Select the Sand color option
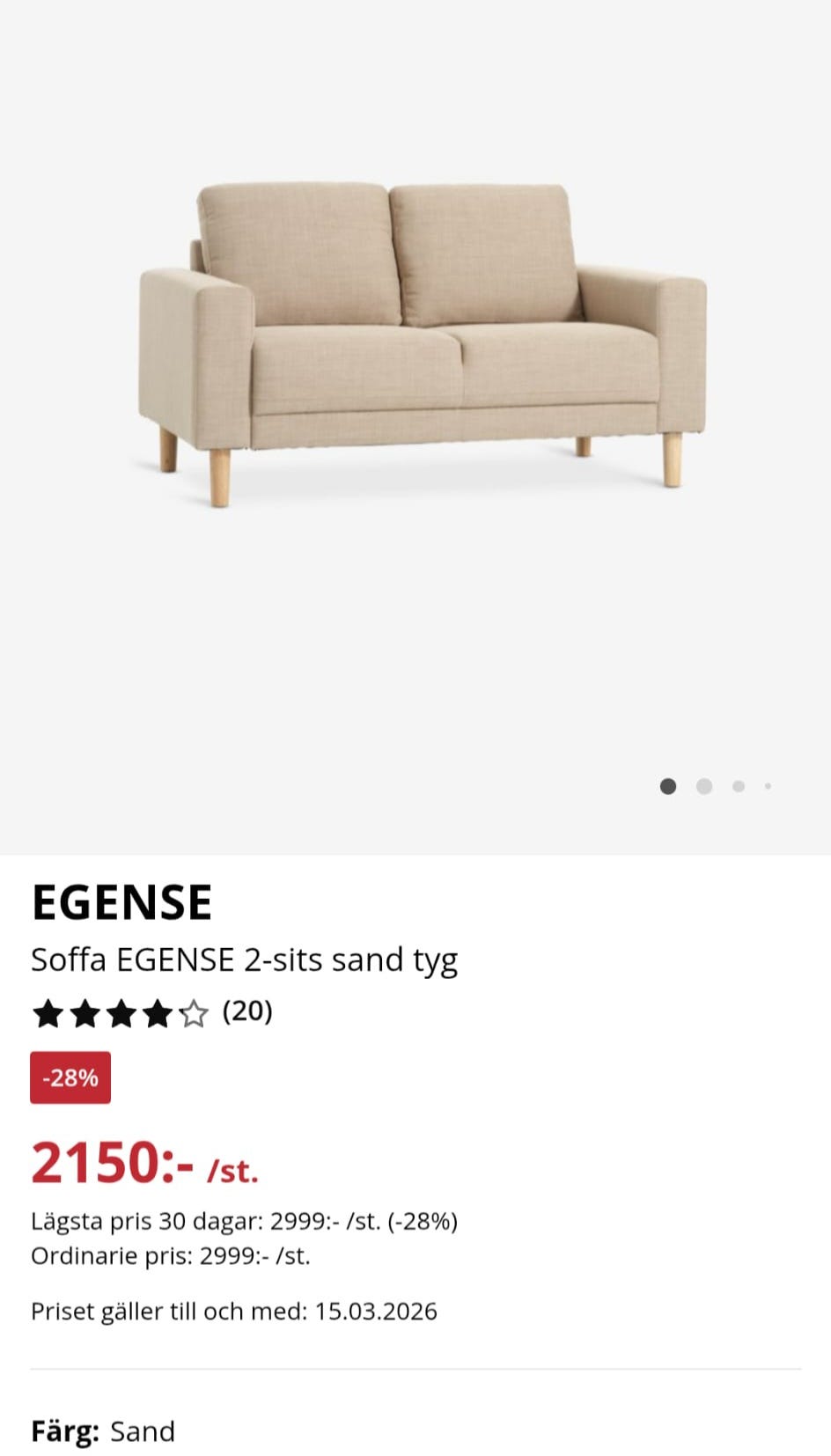831x1456 pixels. (143, 1432)
